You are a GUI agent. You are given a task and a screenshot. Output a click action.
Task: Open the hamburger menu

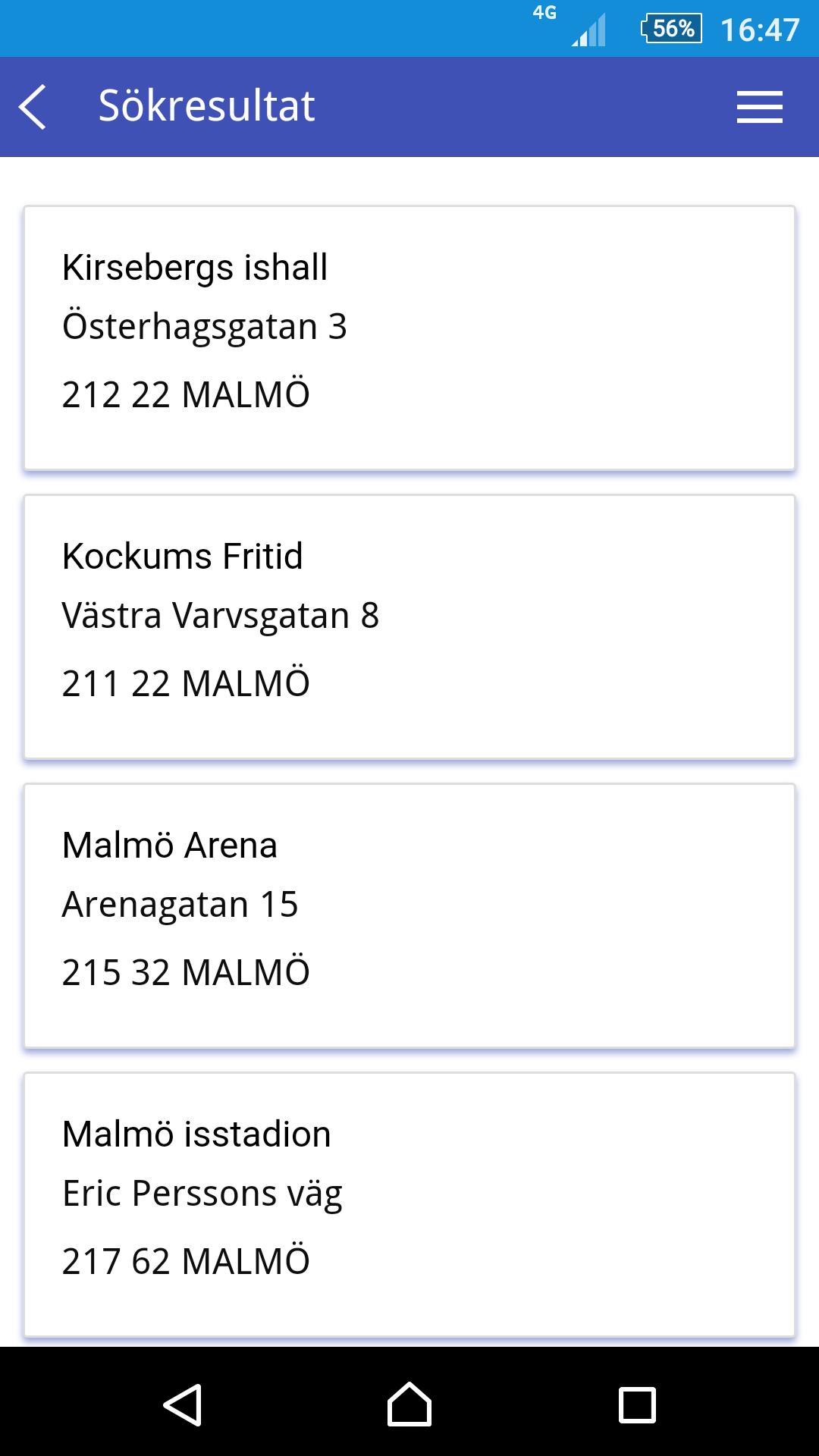[x=759, y=107]
